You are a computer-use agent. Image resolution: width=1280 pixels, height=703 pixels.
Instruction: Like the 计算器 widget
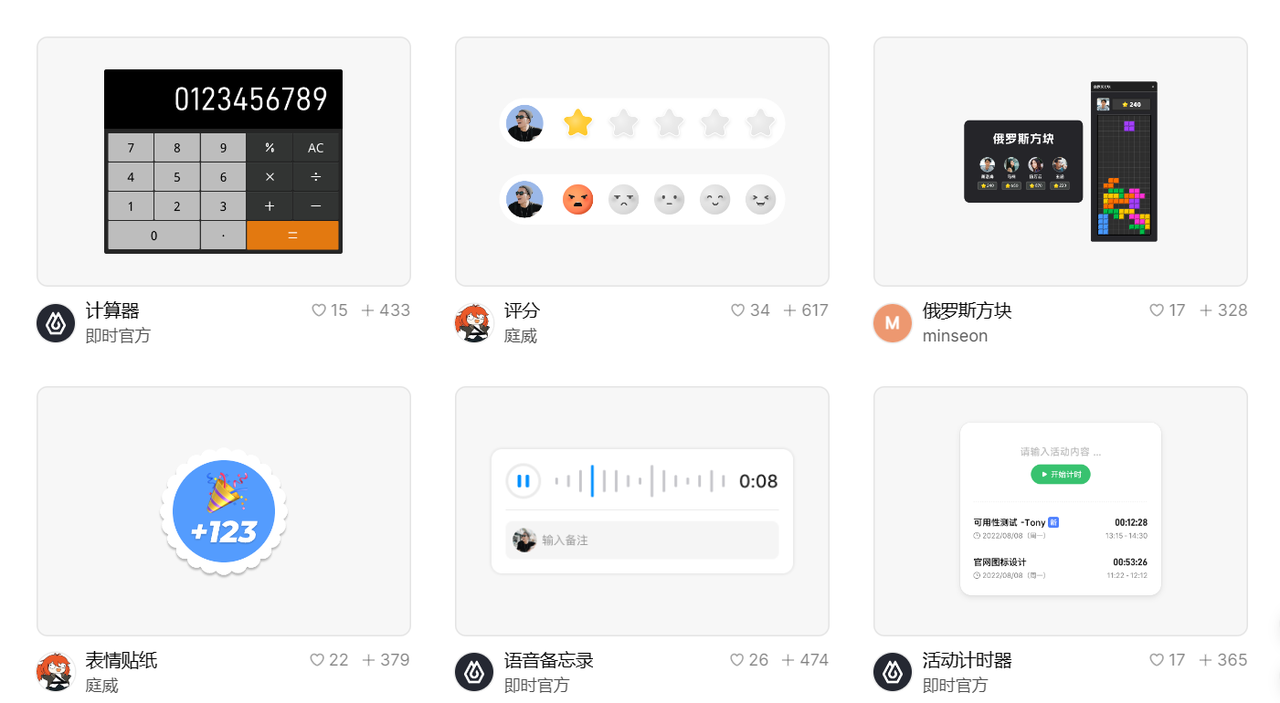pyautogui.click(x=319, y=311)
